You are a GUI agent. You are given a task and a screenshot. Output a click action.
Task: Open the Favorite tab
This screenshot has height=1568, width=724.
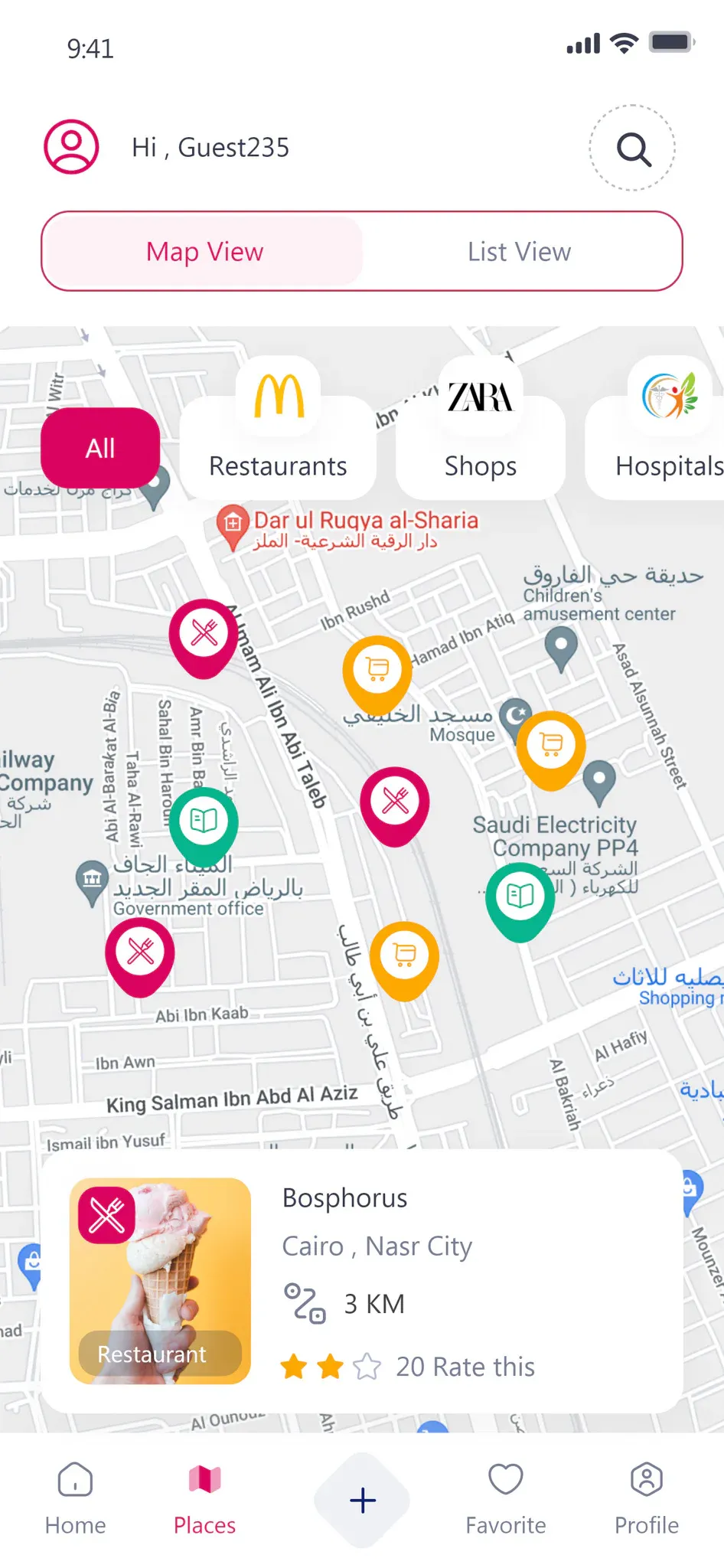(x=505, y=1498)
